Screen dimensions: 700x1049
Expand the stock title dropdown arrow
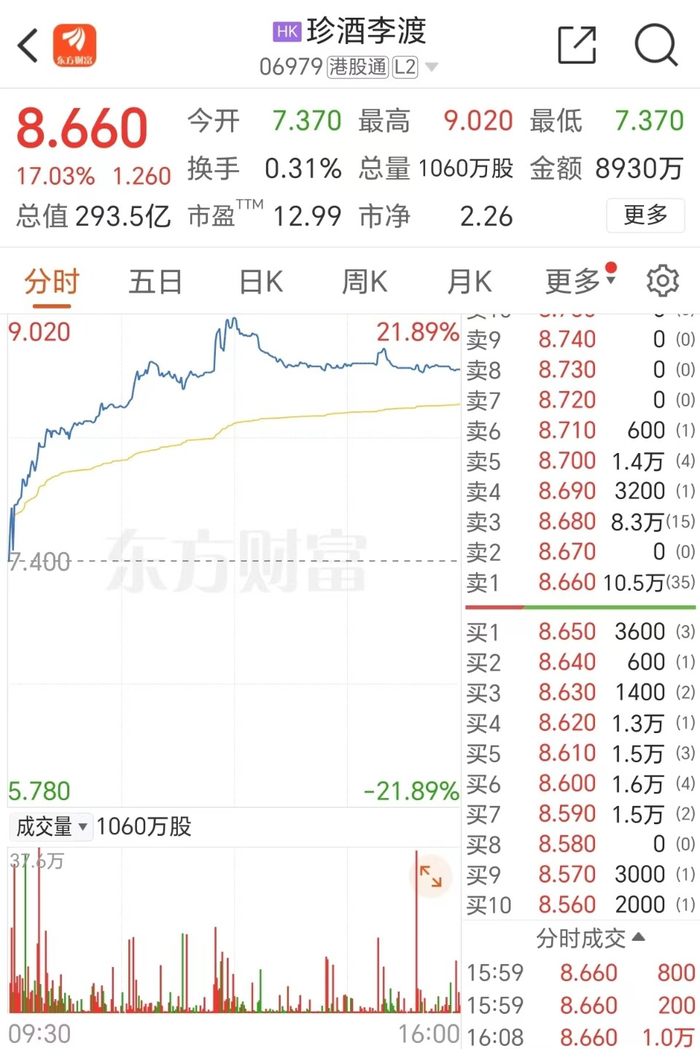432,67
